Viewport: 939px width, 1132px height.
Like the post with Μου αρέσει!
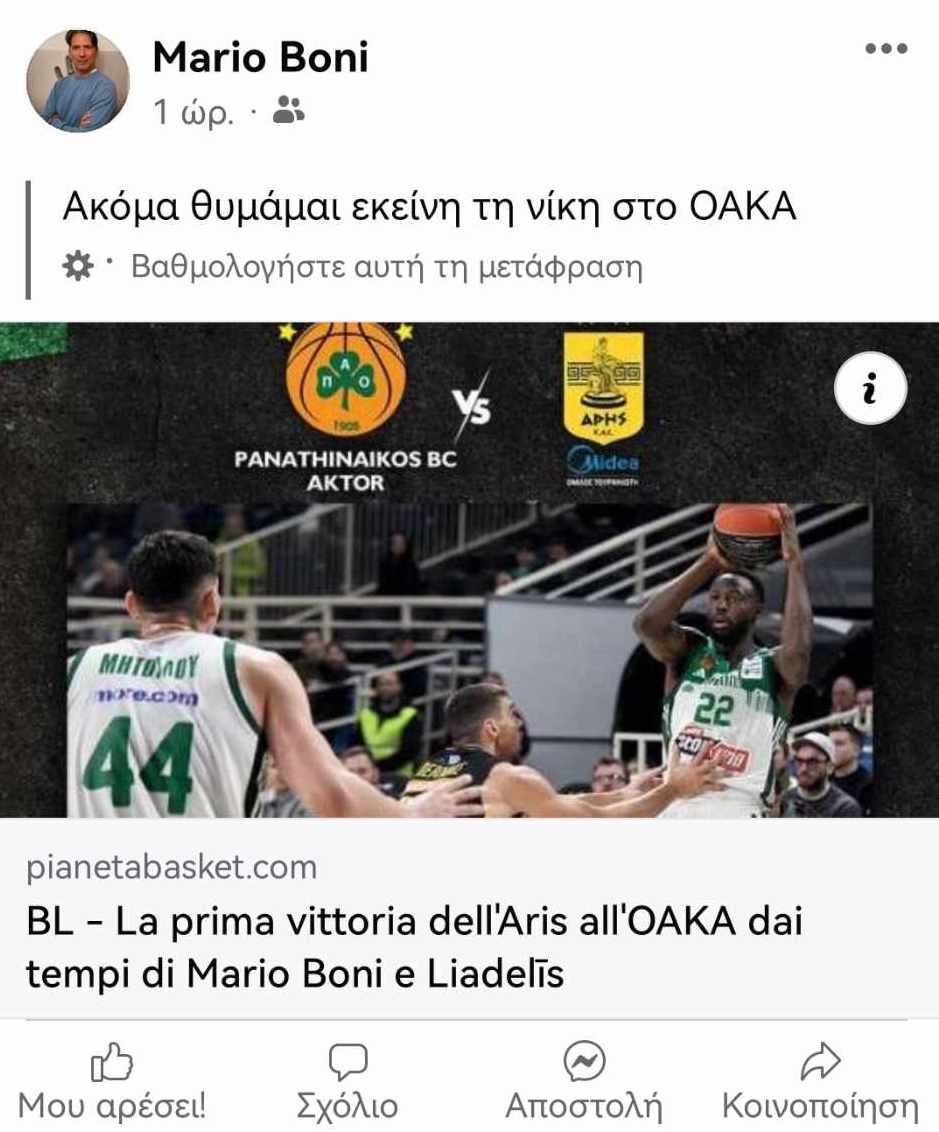[x=112, y=1083]
